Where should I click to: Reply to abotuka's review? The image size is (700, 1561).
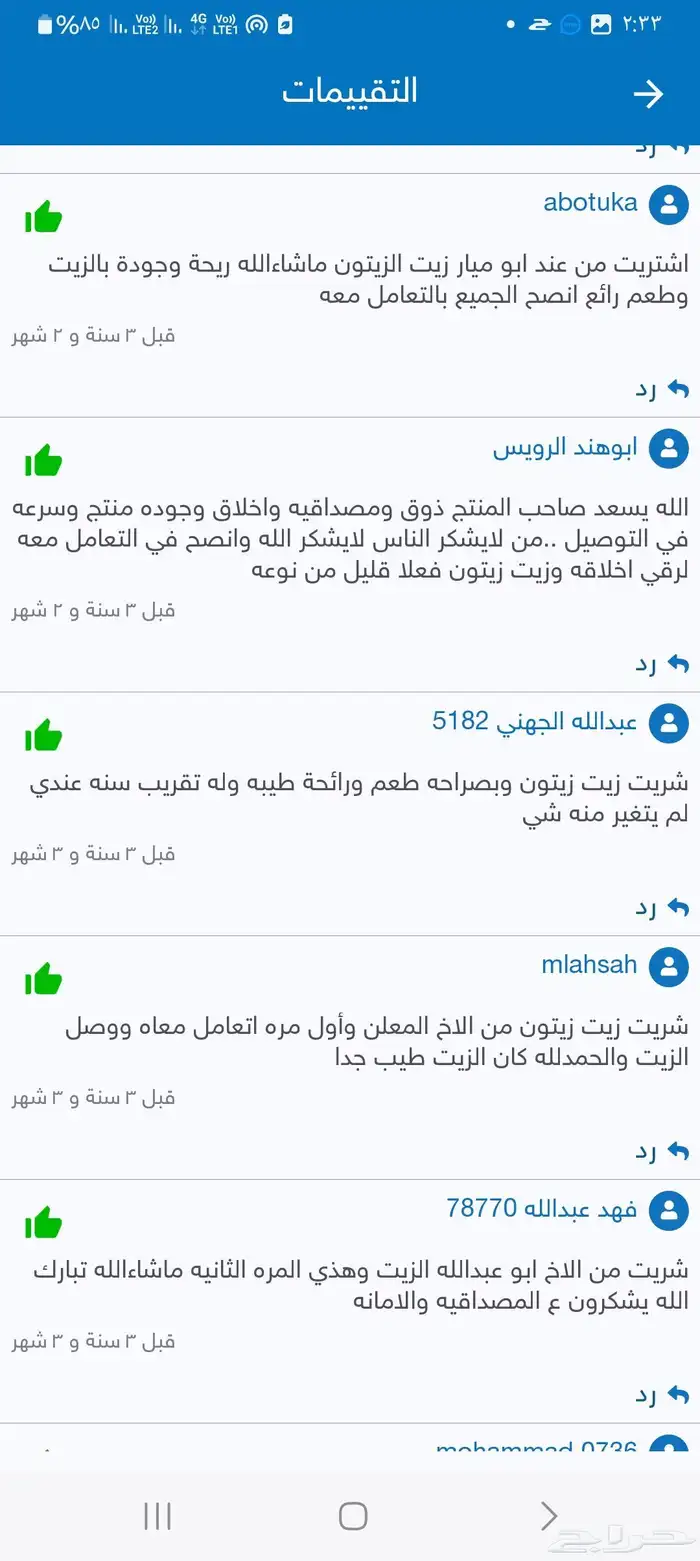point(662,389)
